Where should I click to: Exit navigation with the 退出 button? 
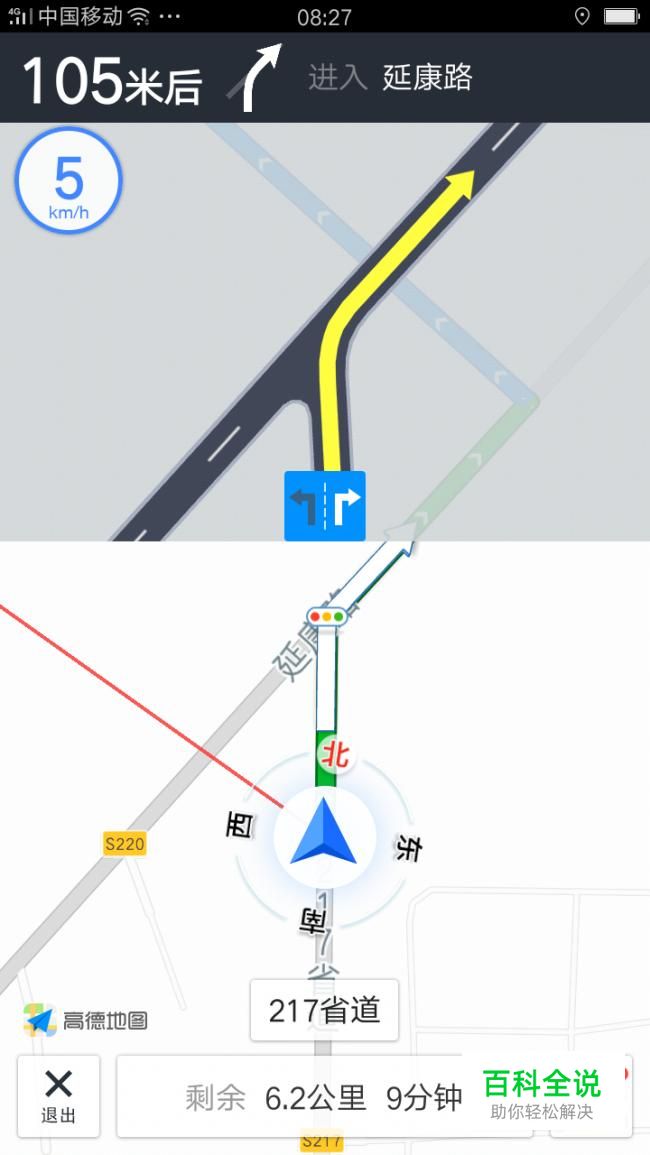58,1095
